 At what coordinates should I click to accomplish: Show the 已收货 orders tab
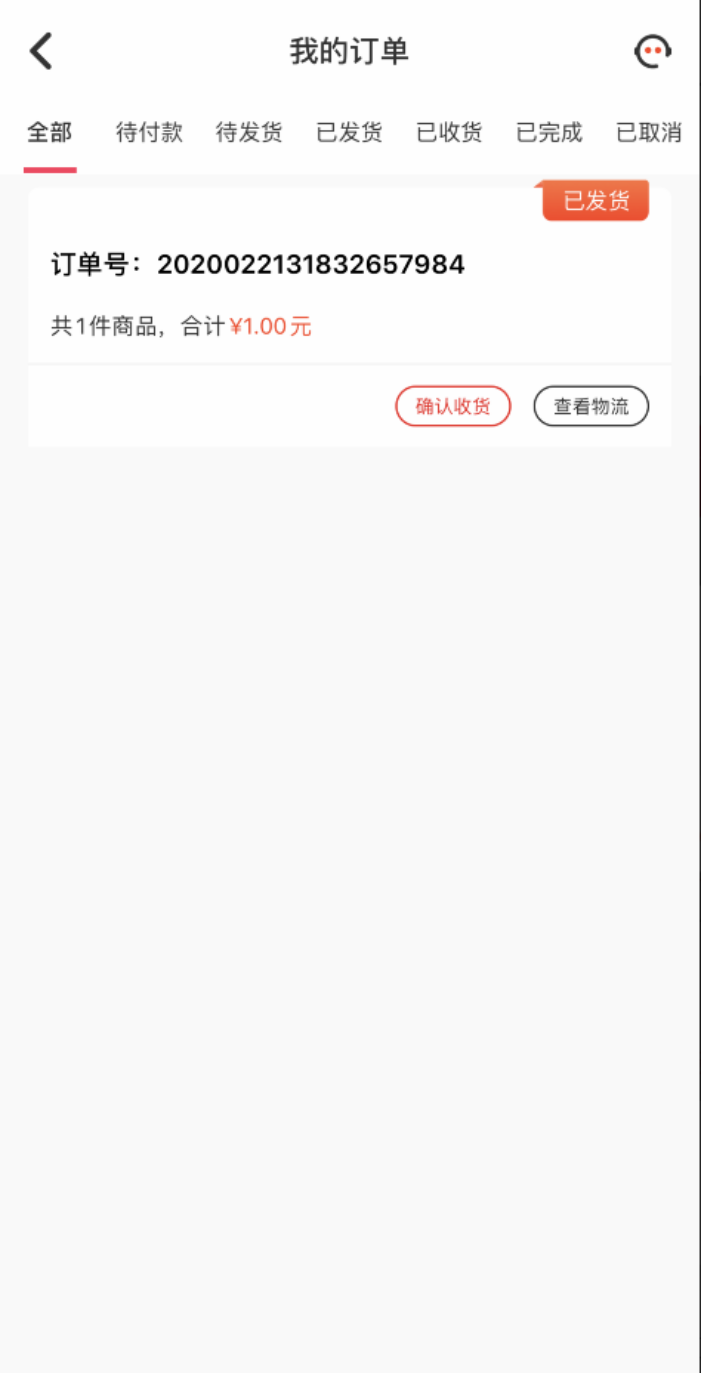click(450, 132)
